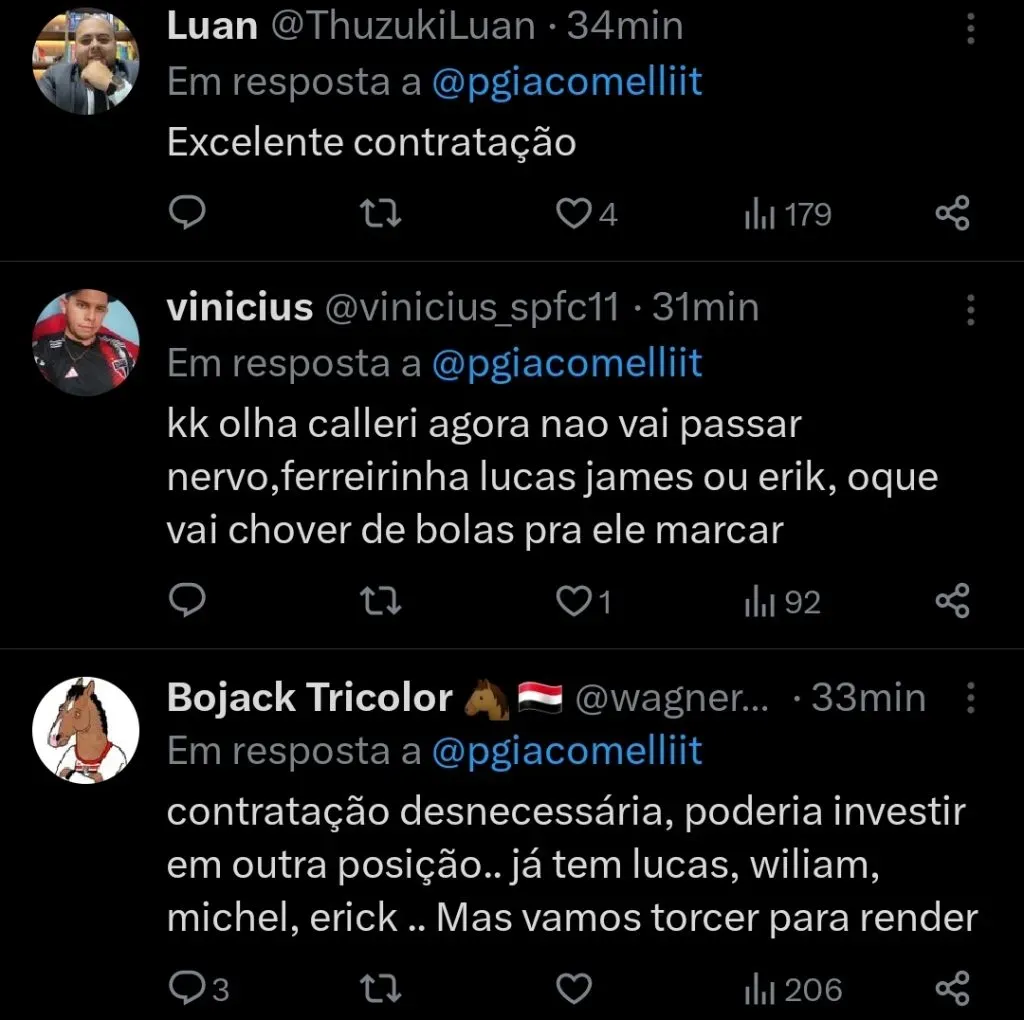Share Bojack Tricolor's tweet
The width and height of the screenshot is (1024, 1020).
pos(951,988)
